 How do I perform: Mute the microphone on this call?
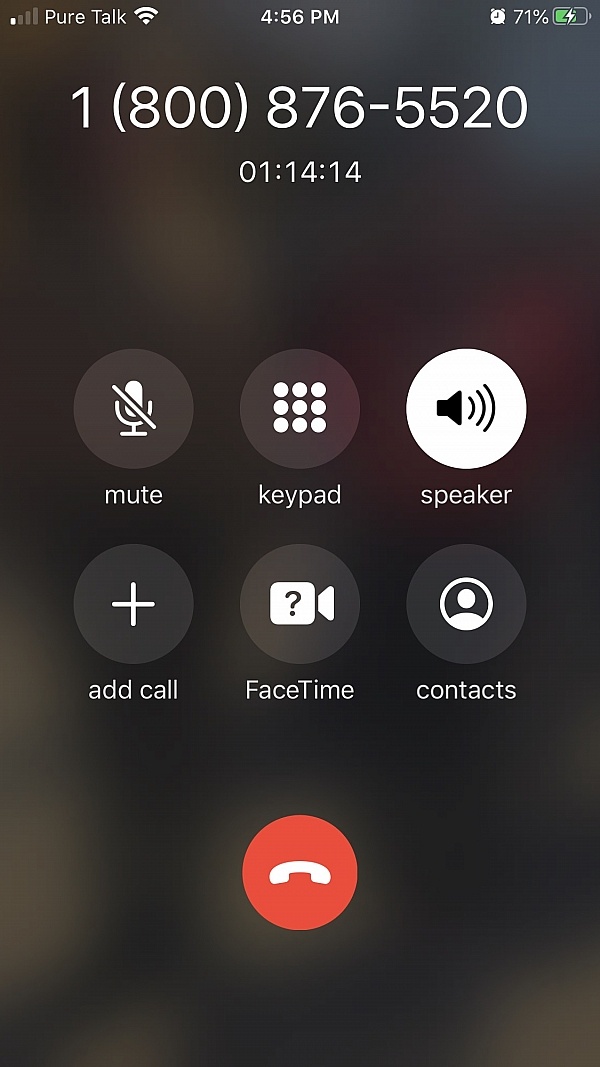133,408
